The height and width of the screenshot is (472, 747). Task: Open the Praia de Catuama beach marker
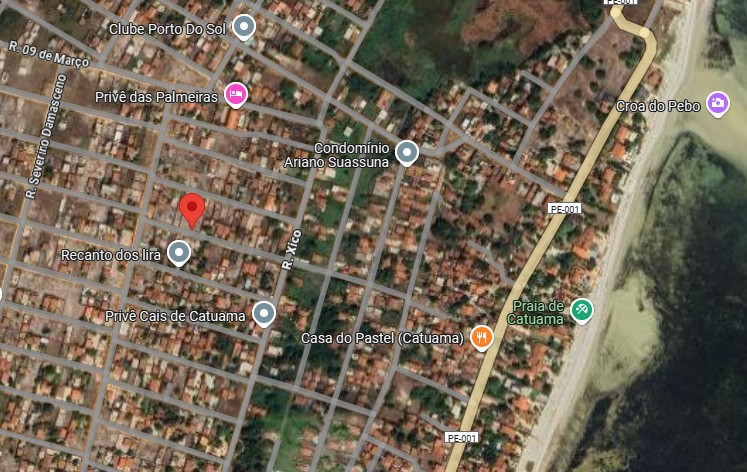tap(582, 311)
